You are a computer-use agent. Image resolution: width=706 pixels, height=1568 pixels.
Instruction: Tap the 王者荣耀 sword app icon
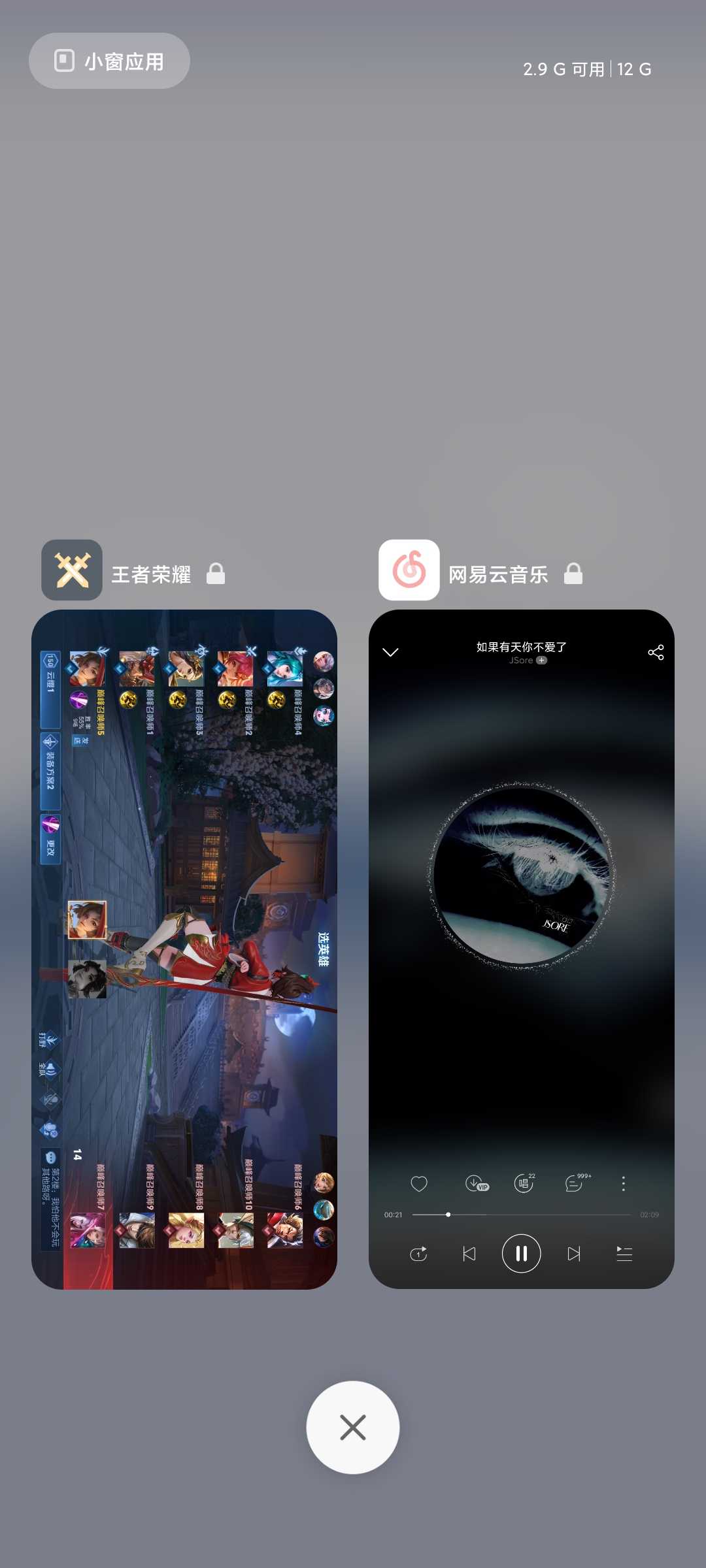(x=72, y=570)
